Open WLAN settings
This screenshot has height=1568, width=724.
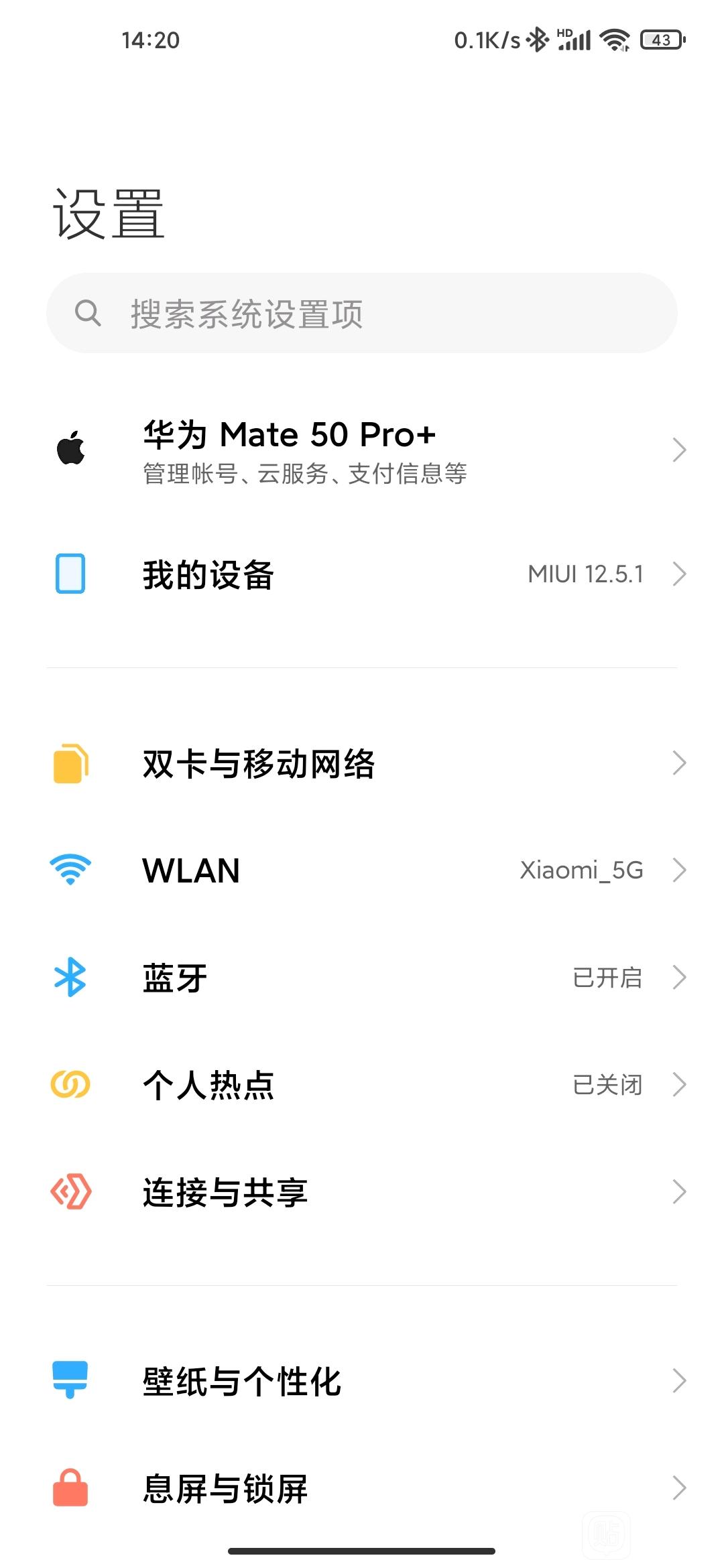click(x=362, y=870)
